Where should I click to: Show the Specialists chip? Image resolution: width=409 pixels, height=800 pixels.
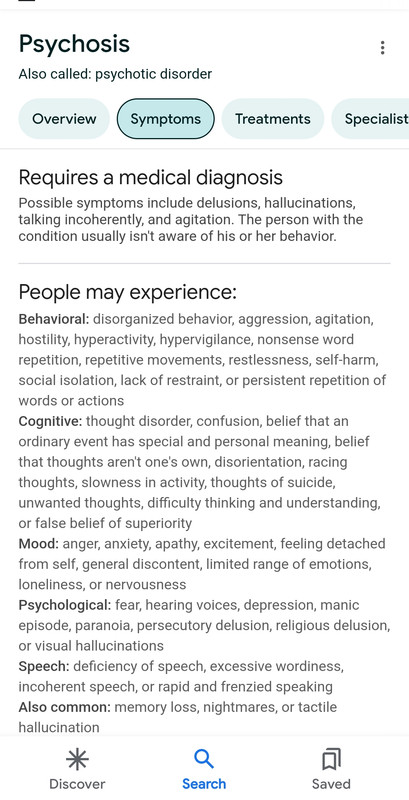(370, 119)
